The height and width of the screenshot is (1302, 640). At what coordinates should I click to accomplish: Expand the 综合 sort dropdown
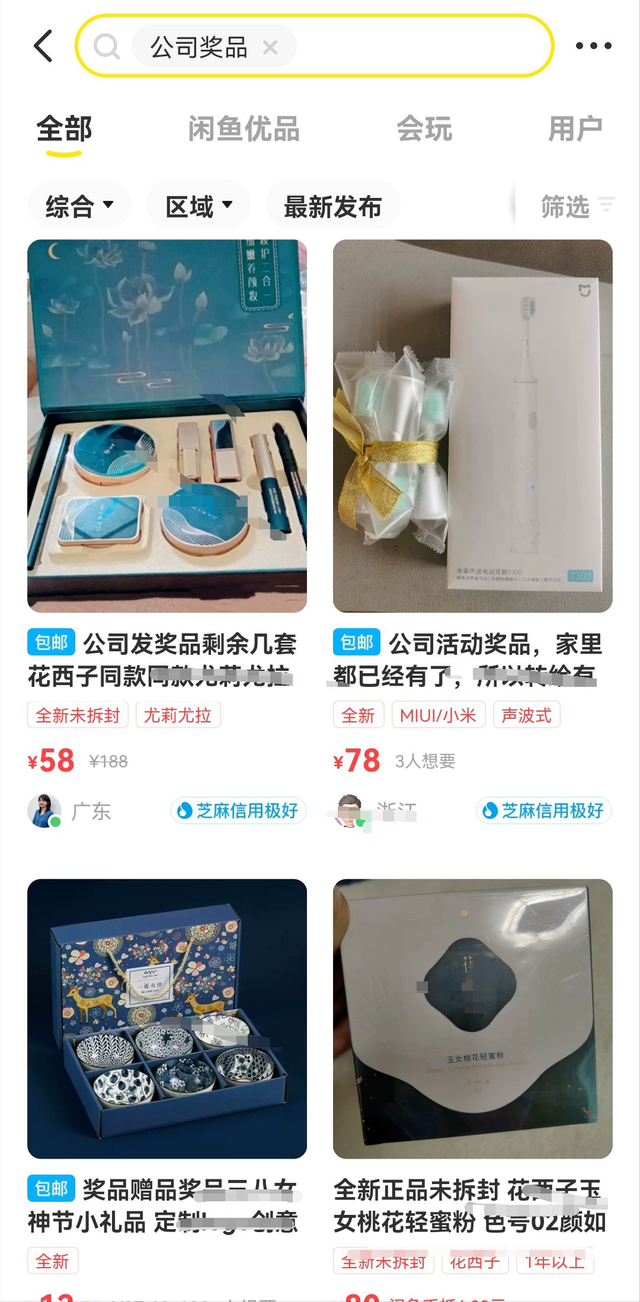(79, 207)
